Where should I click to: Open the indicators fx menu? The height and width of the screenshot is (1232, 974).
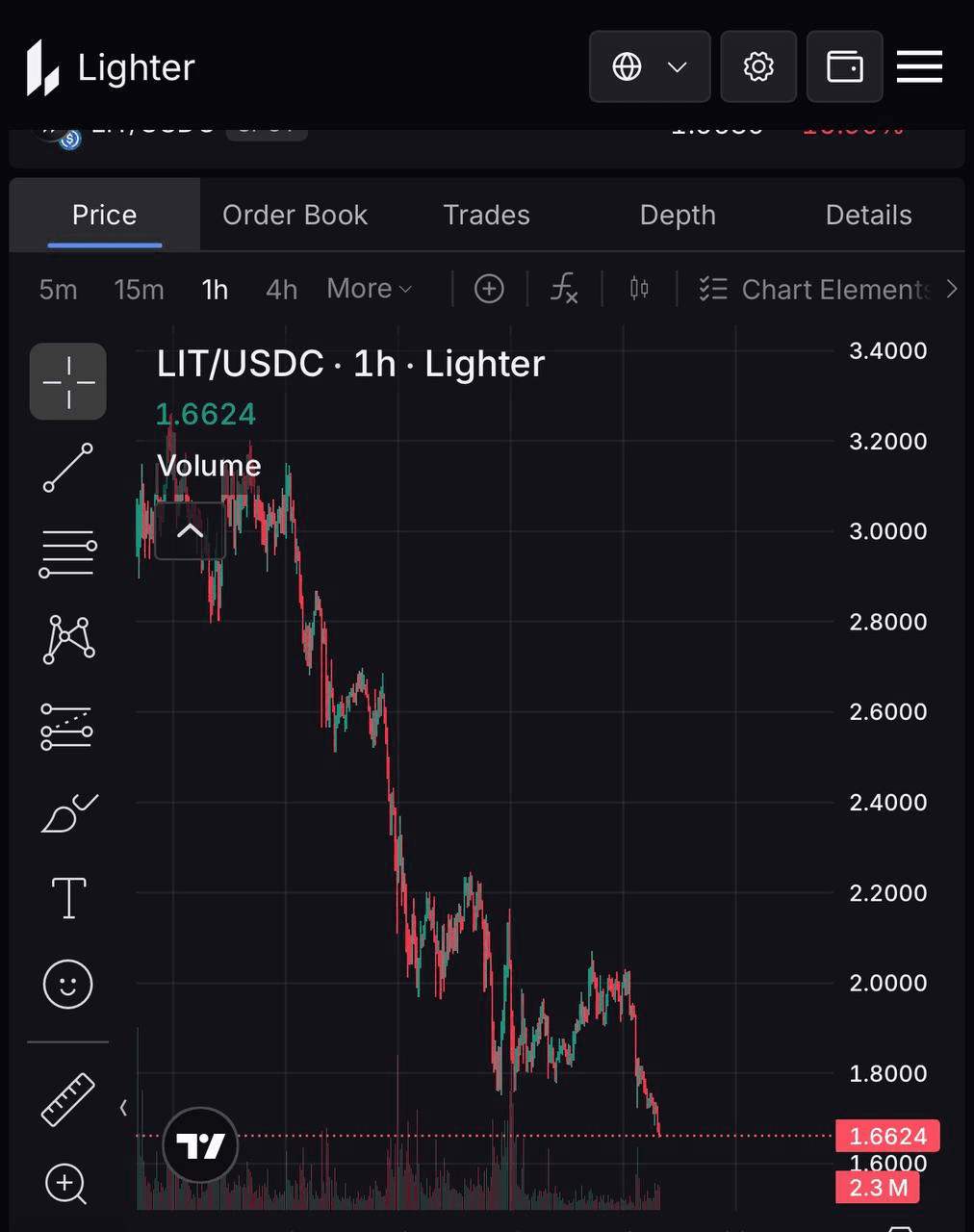click(x=564, y=289)
